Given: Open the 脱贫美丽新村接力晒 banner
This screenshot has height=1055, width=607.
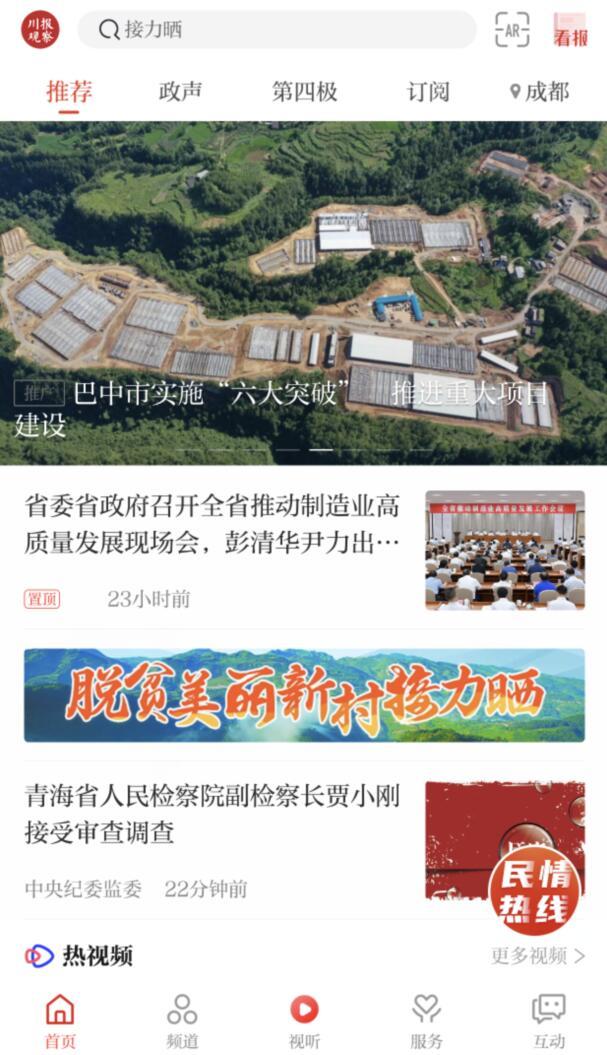Looking at the screenshot, I should (x=303, y=695).
